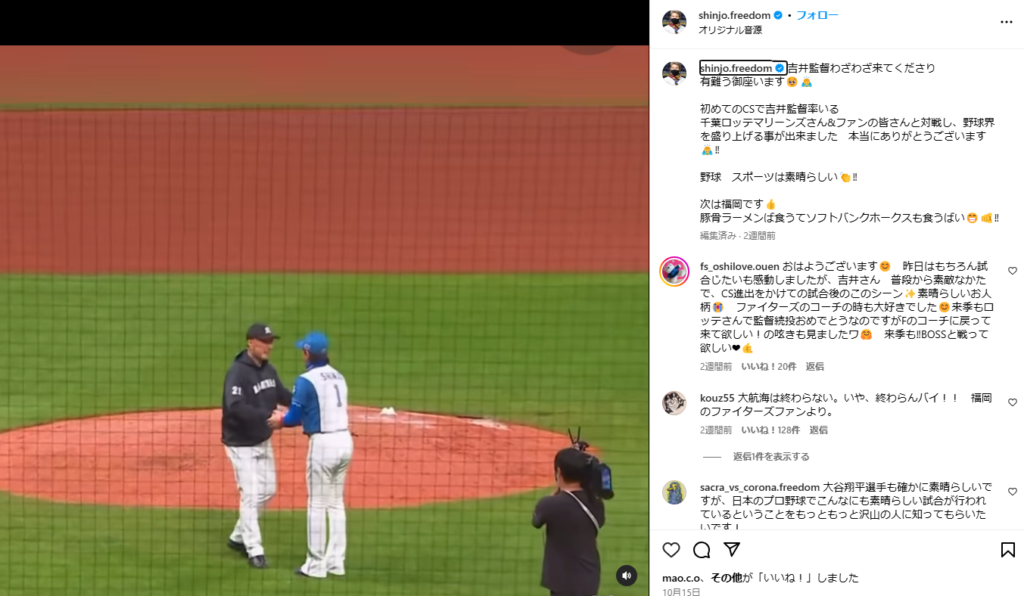Screen dimensions: 1024x596
Task: Open the kouz55 profile
Action: (x=715, y=398)
